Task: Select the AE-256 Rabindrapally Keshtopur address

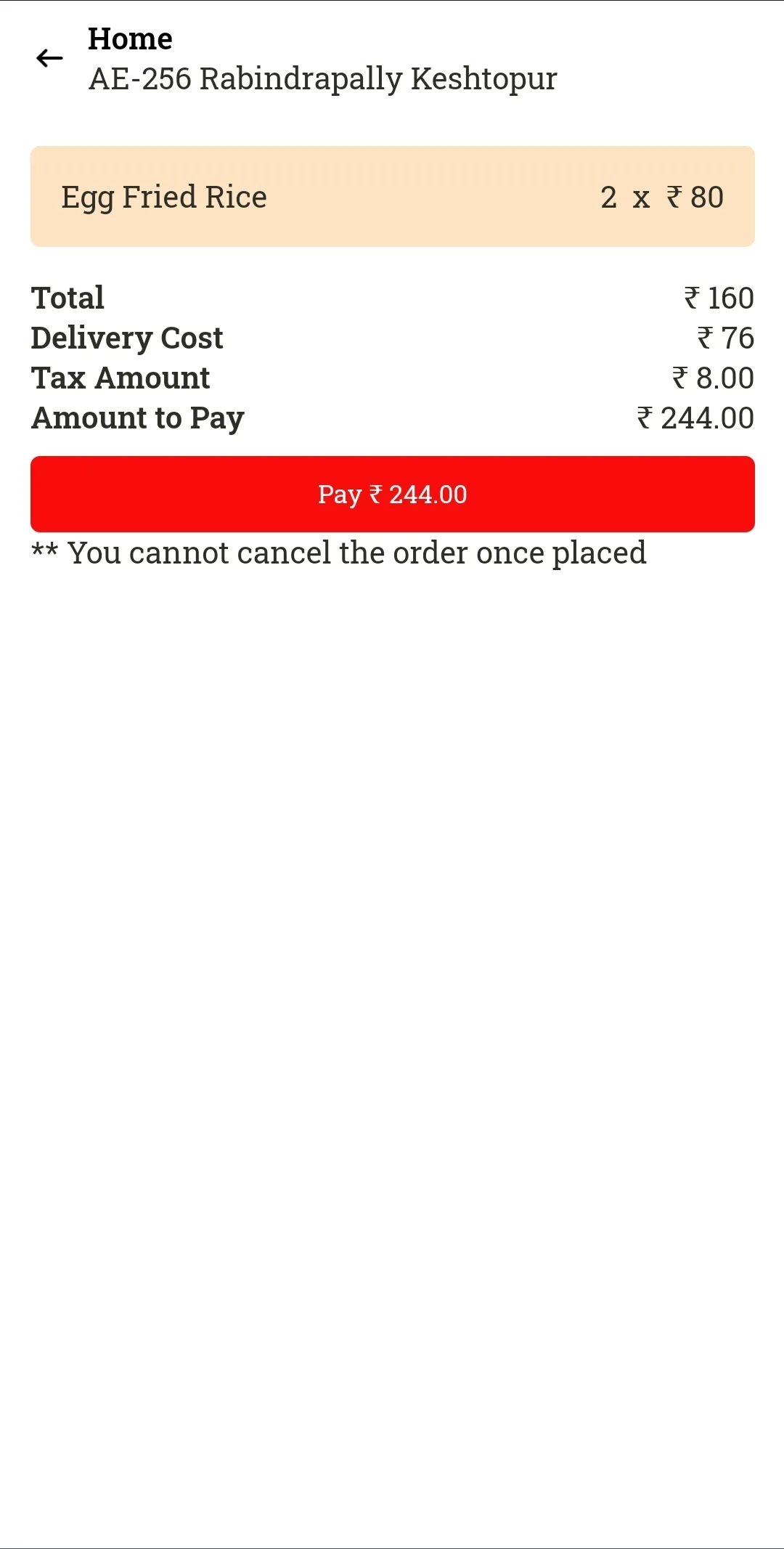Action: coord(322,78)
